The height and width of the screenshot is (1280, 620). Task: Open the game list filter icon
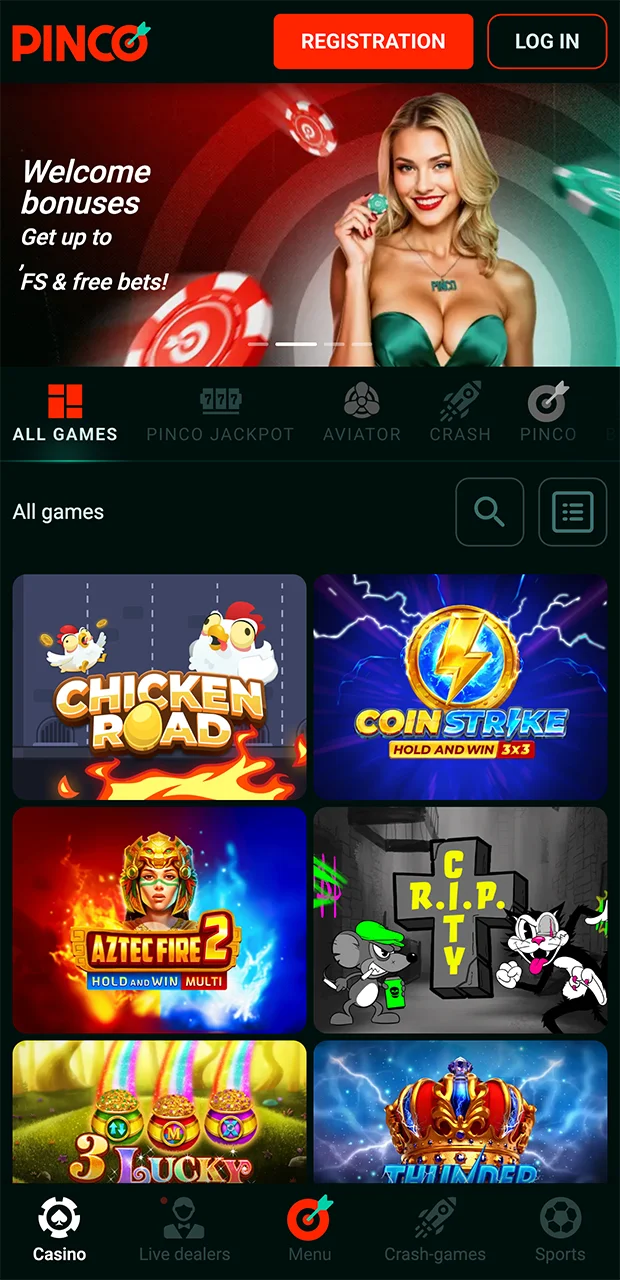pos(573,512)
